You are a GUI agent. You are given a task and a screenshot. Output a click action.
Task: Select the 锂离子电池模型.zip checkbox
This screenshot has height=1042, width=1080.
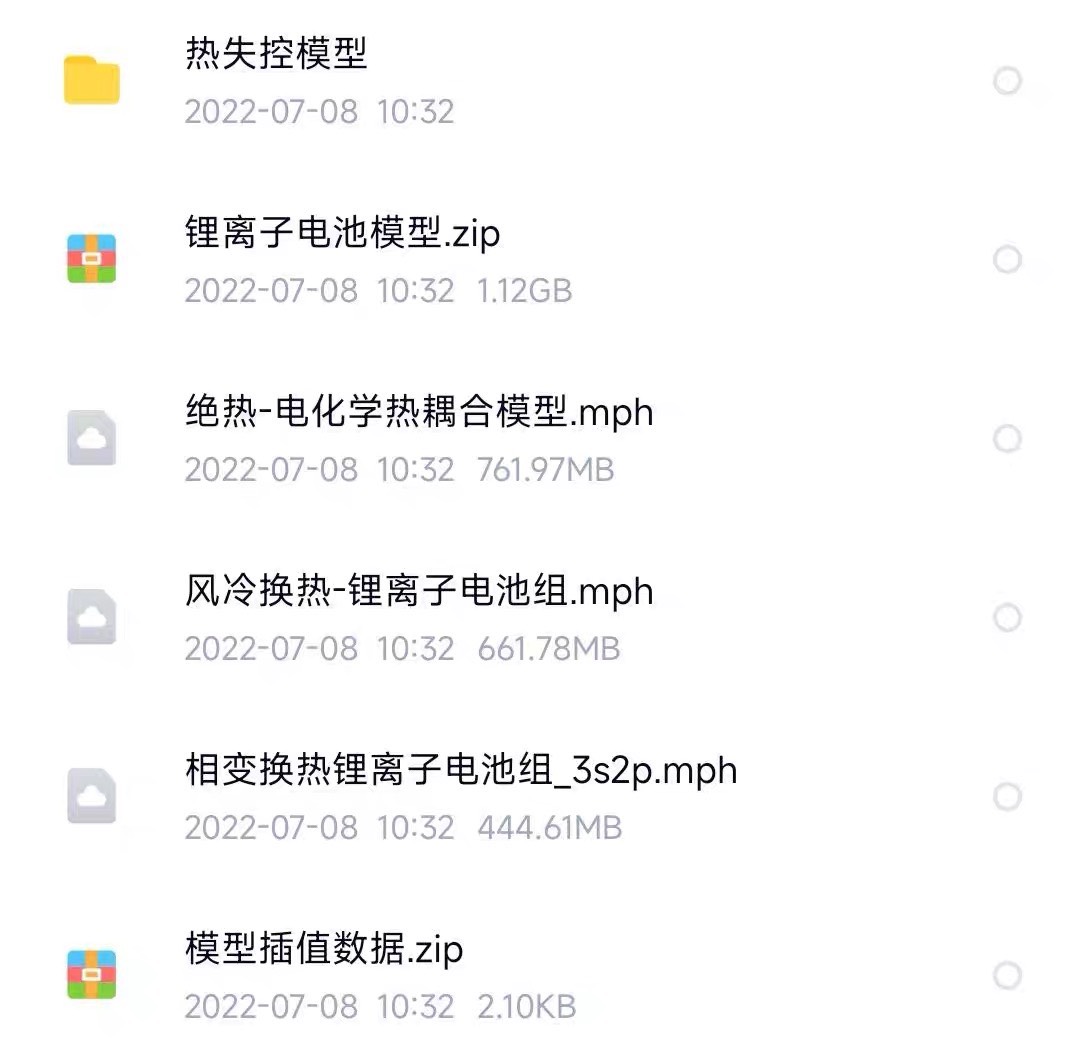pyautogui.click(x=1007, y=260)
